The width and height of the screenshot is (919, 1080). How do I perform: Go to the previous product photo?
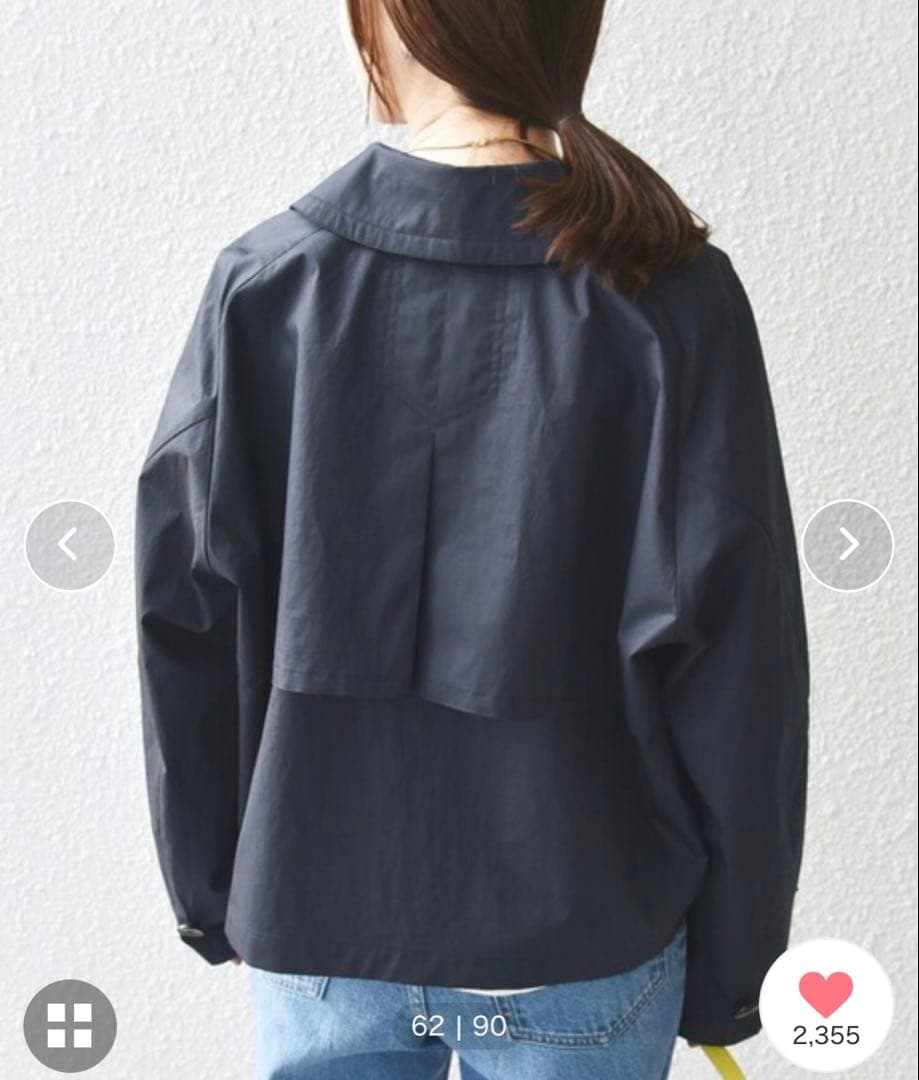(70, 545)
